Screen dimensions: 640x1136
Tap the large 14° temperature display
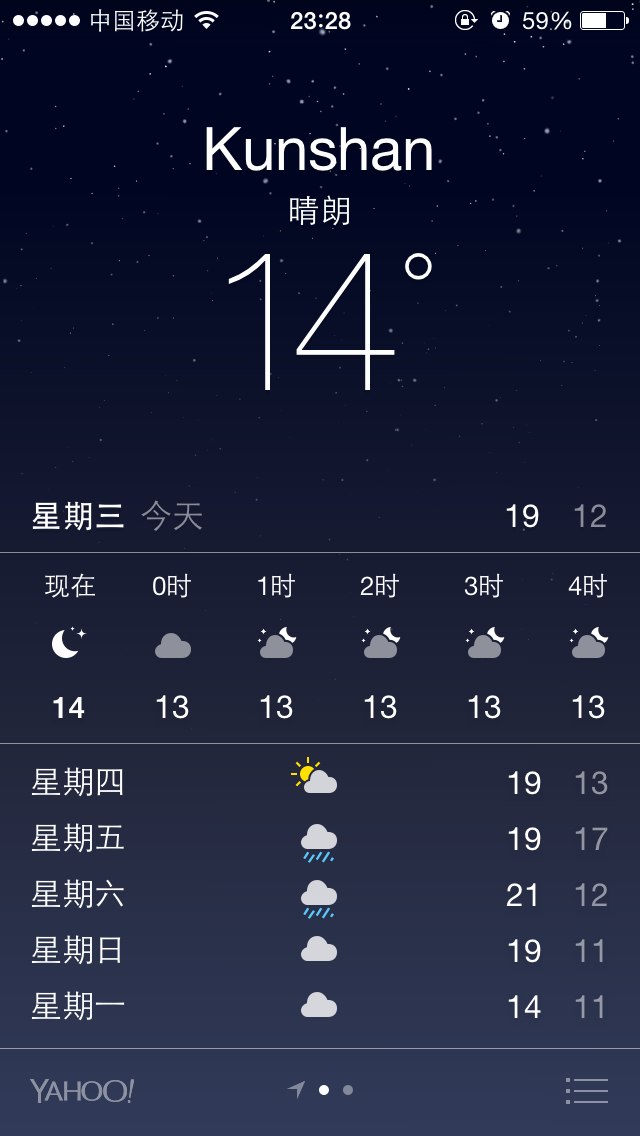click(331, 321)
